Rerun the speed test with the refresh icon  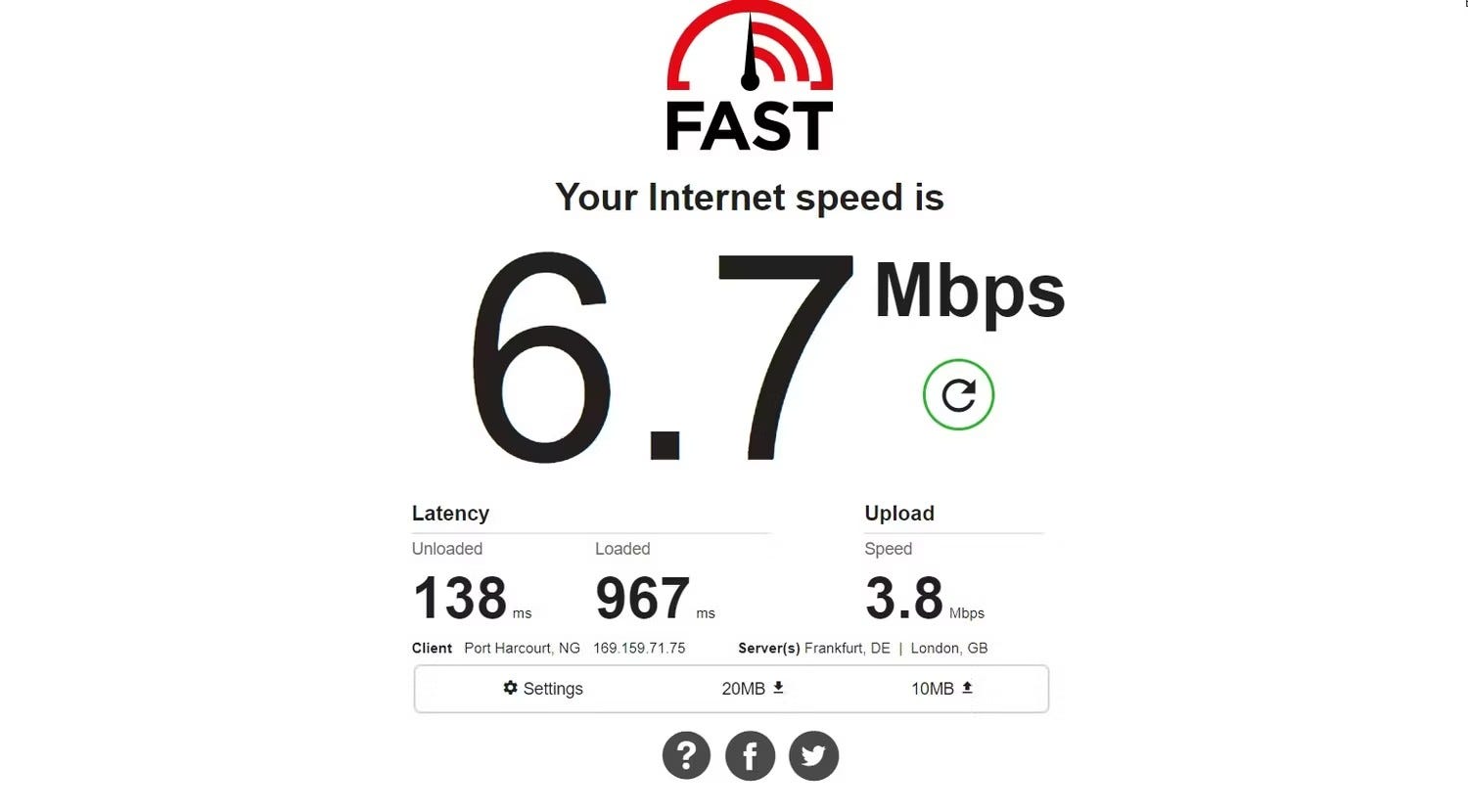pyautogui.click(x=958, y=395)
